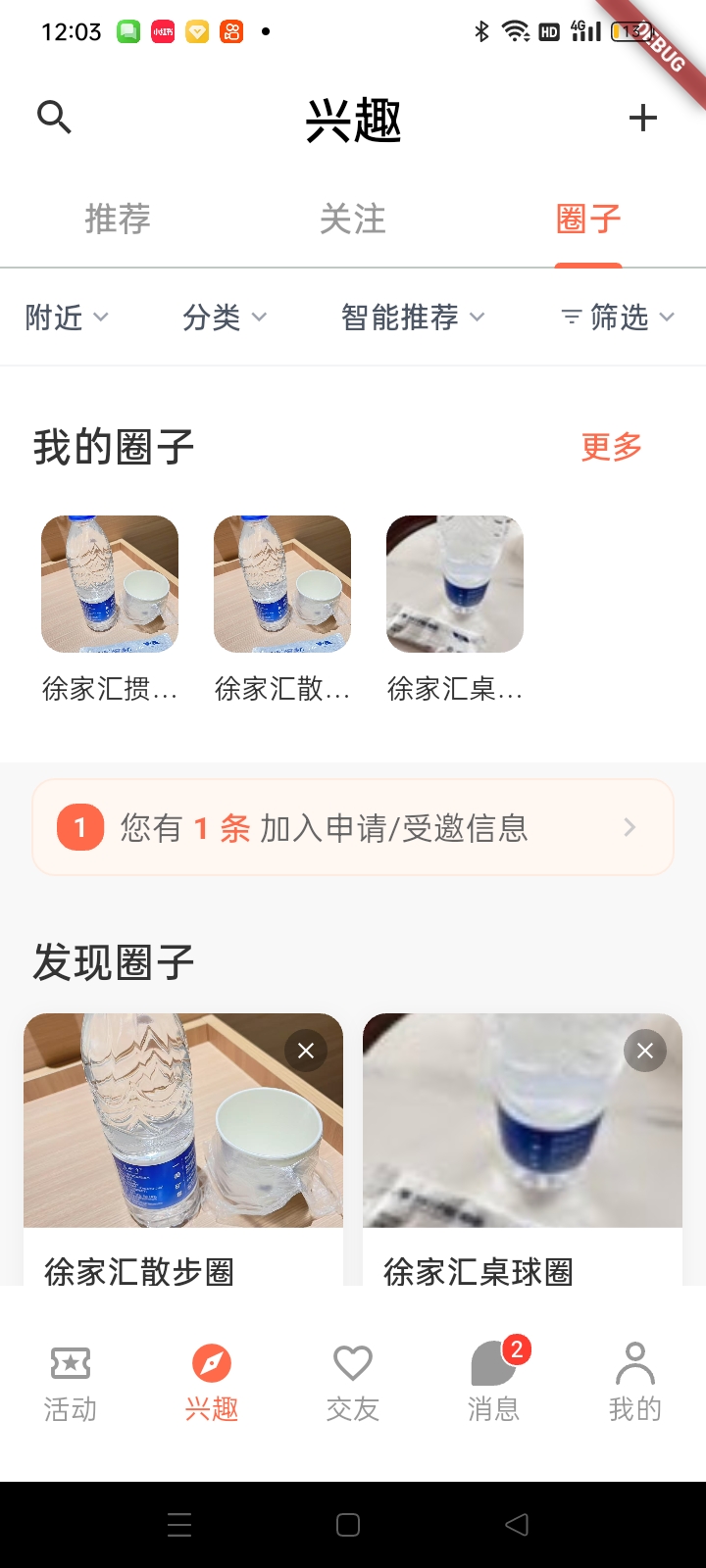Tap the plus icon to create content
This screenshot has height=1568, width=706.
click(643, 117)
